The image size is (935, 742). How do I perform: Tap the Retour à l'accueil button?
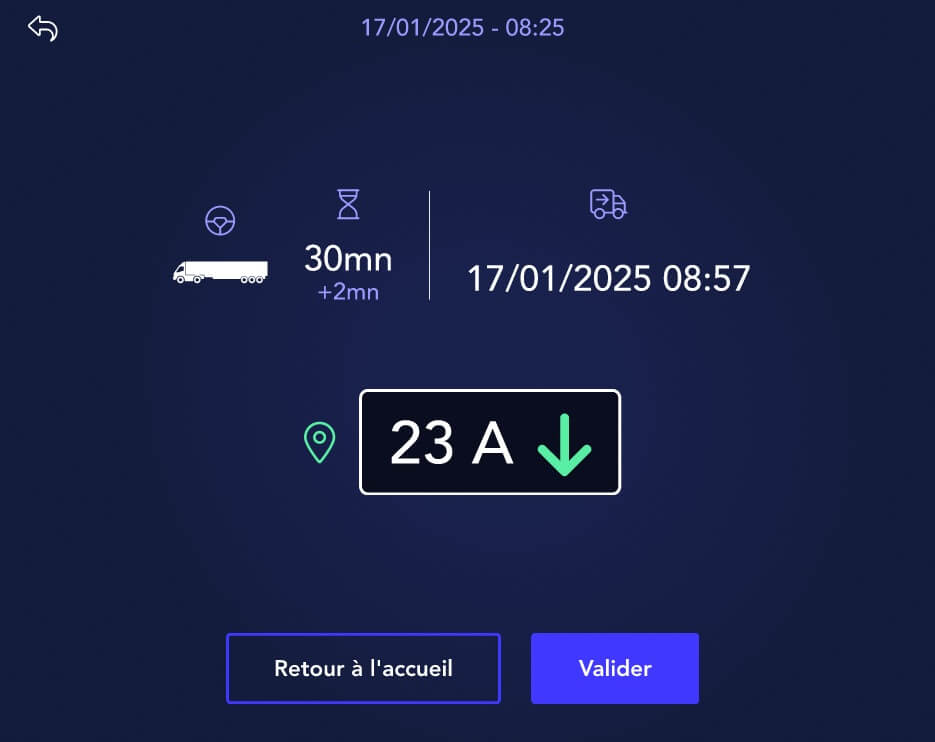(x=363, y=668)
